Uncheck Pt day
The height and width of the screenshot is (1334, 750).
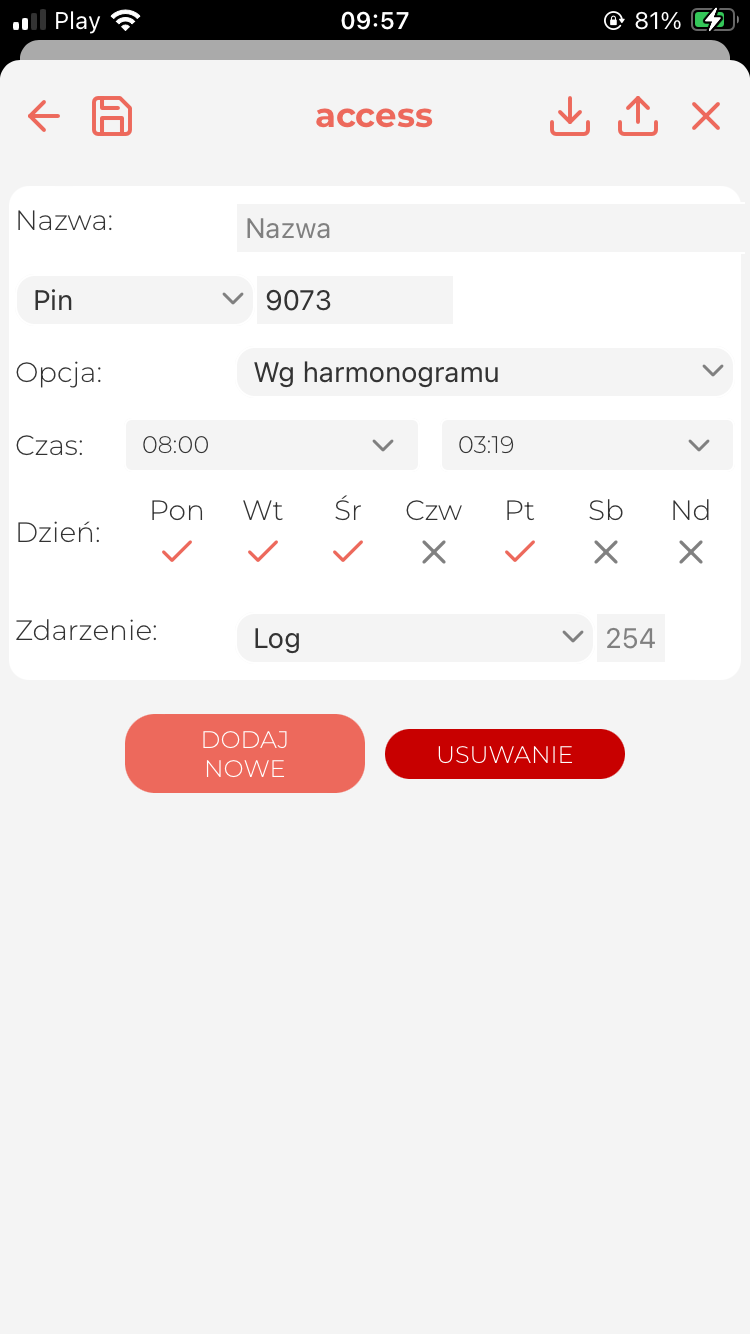pos(520,551)
